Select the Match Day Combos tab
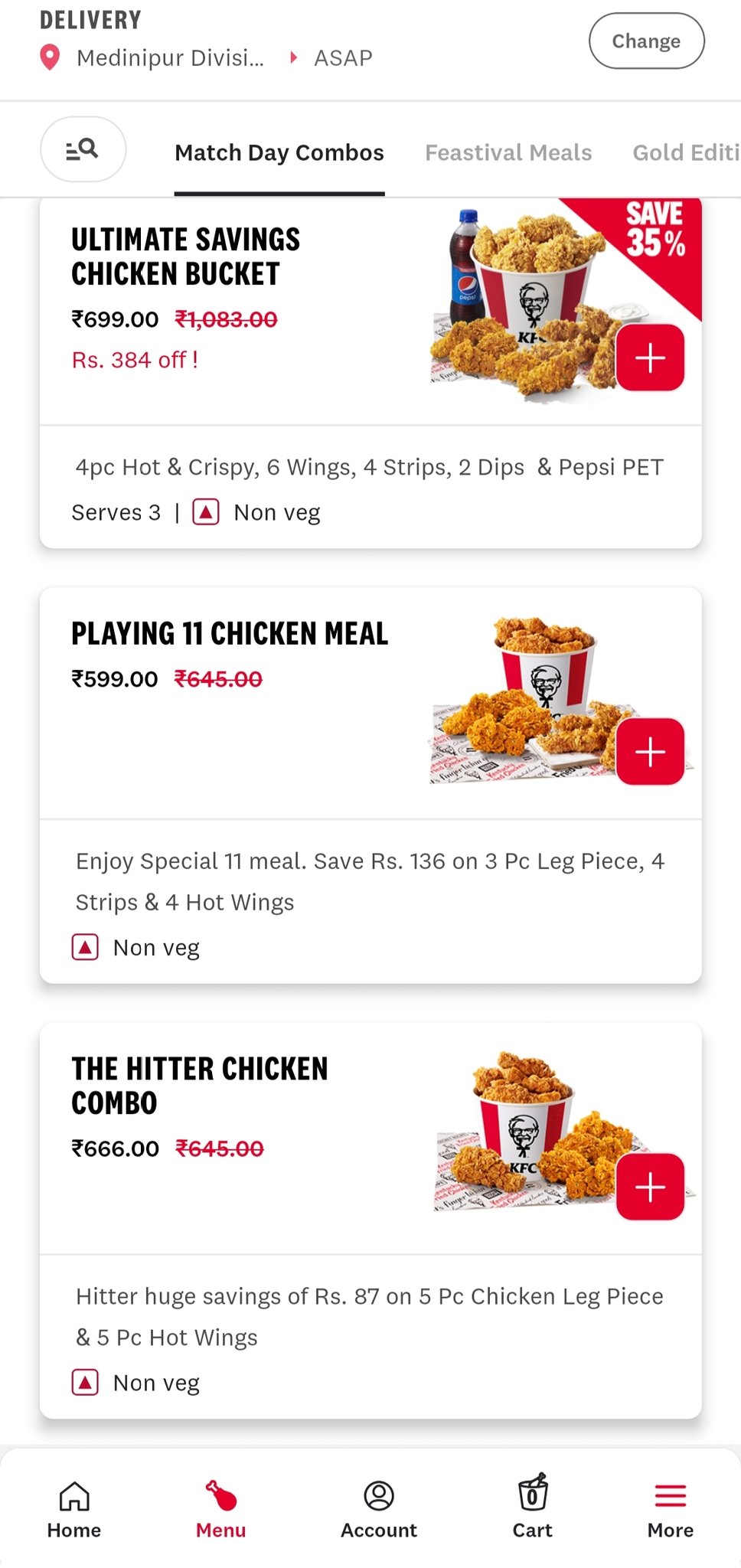The width and height of the screenshot is (741, 1568). tap(279, 153)
